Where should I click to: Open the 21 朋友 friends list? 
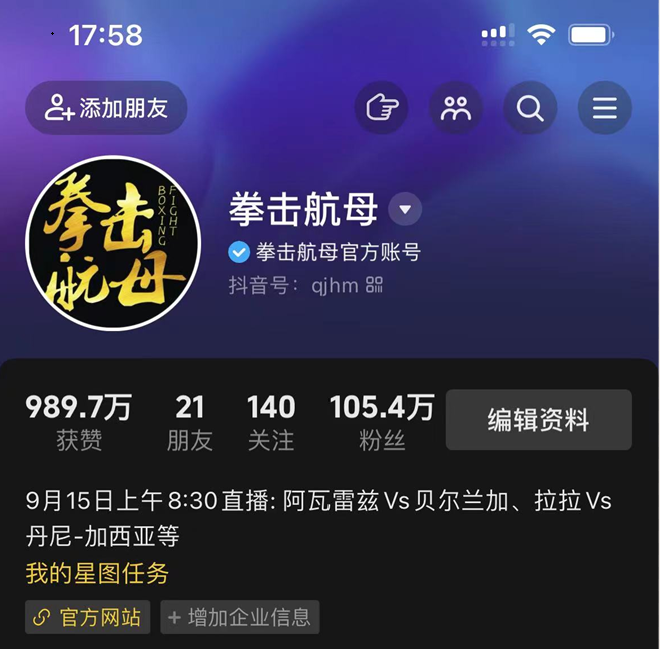[190, 422]
